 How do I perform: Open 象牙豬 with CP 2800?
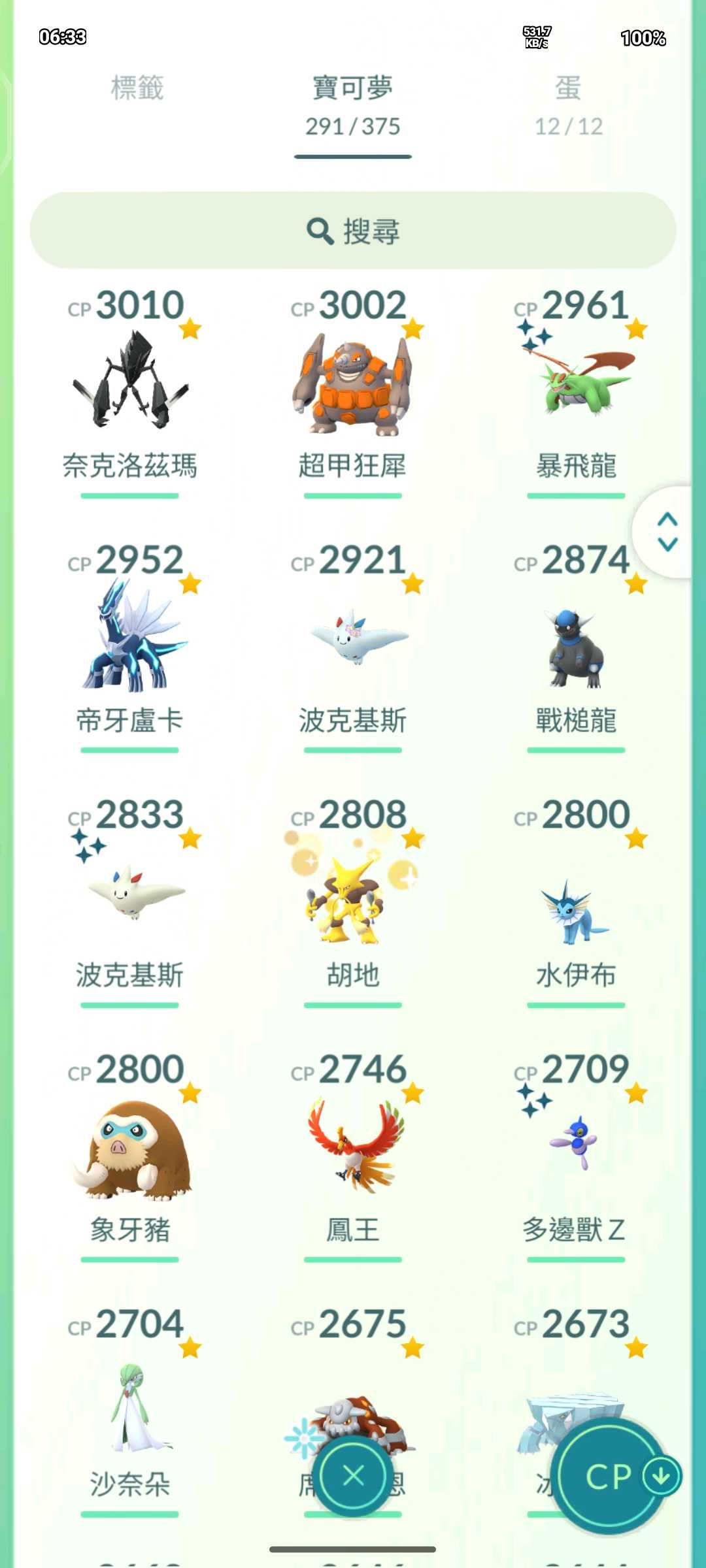[130, 1150]
